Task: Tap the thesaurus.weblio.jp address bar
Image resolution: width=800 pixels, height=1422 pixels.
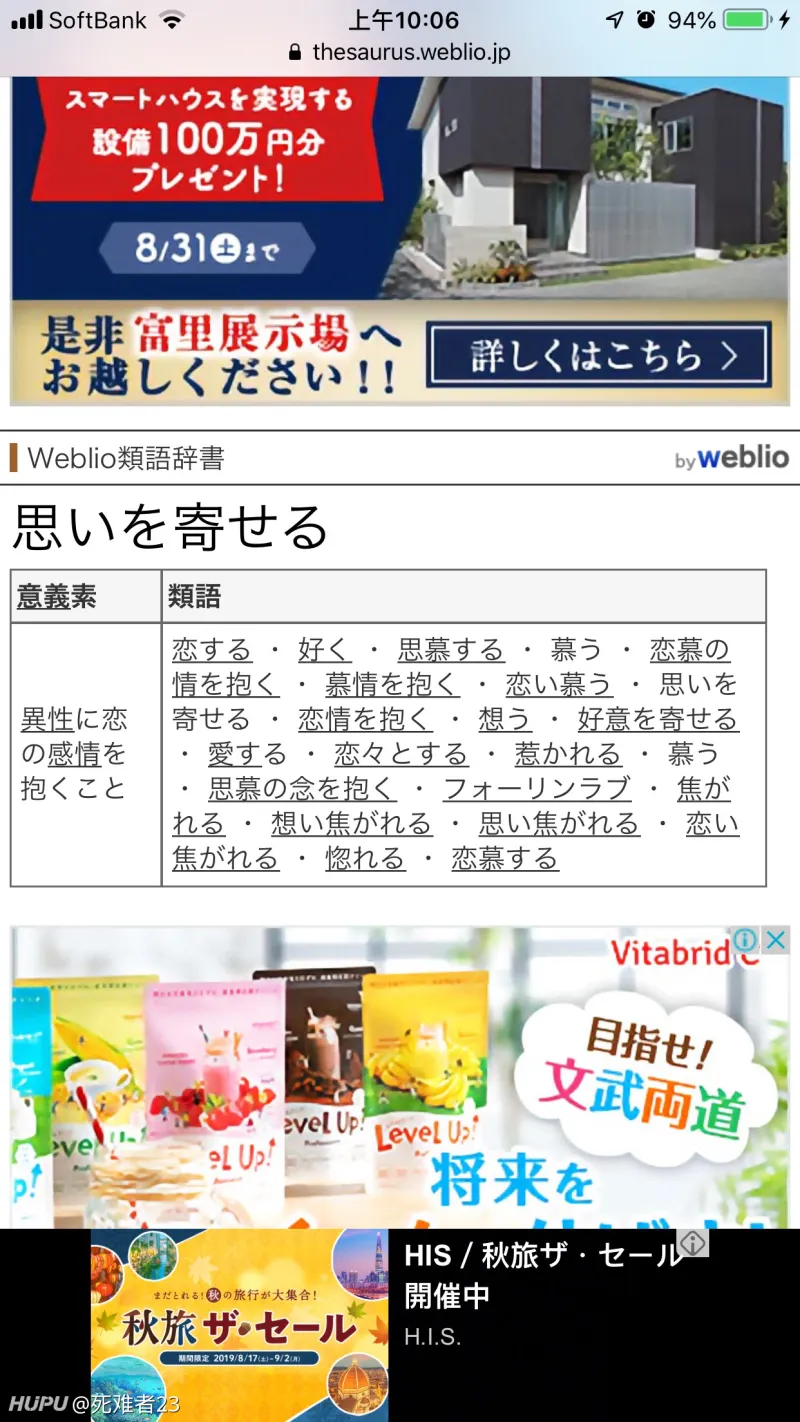Action: (400, 52)
